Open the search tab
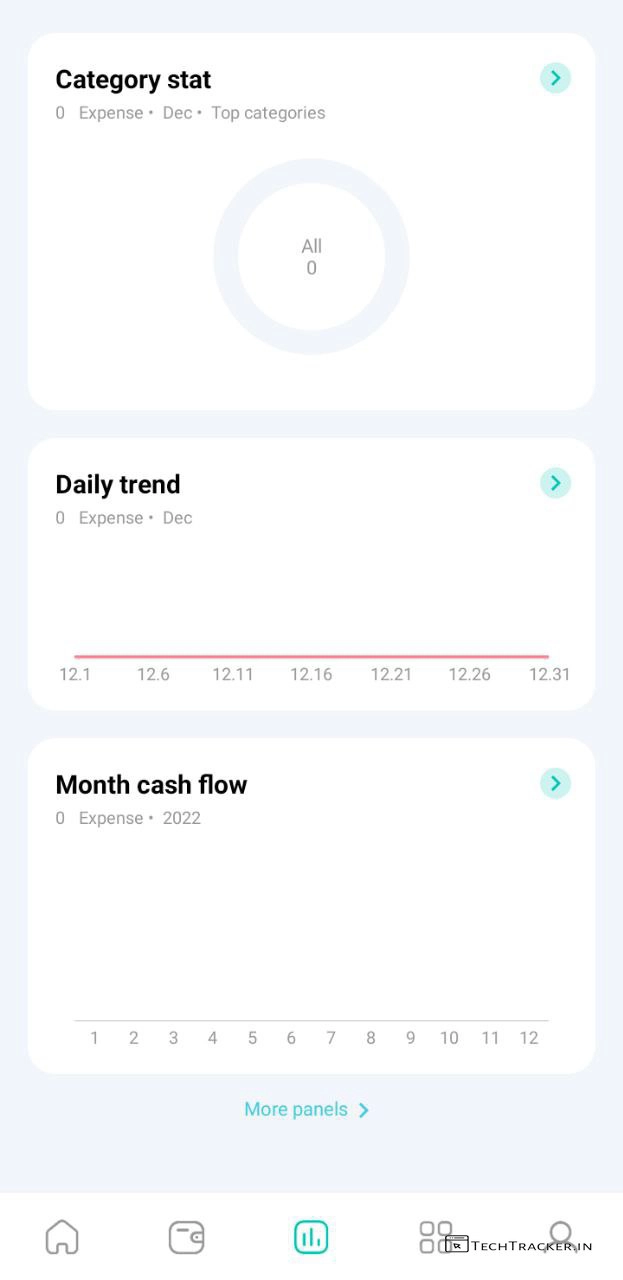This screenshot has height=1280, width=623. 561,1233
